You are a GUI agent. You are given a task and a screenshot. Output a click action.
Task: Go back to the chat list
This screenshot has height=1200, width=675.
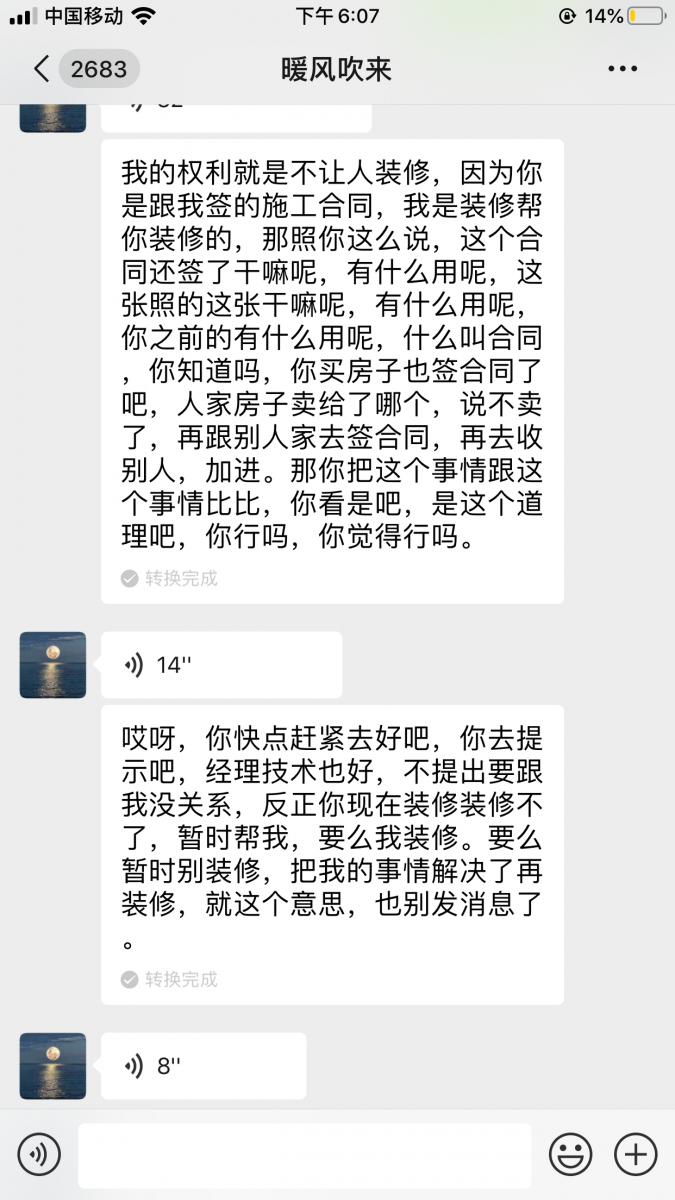coord(42,69)
